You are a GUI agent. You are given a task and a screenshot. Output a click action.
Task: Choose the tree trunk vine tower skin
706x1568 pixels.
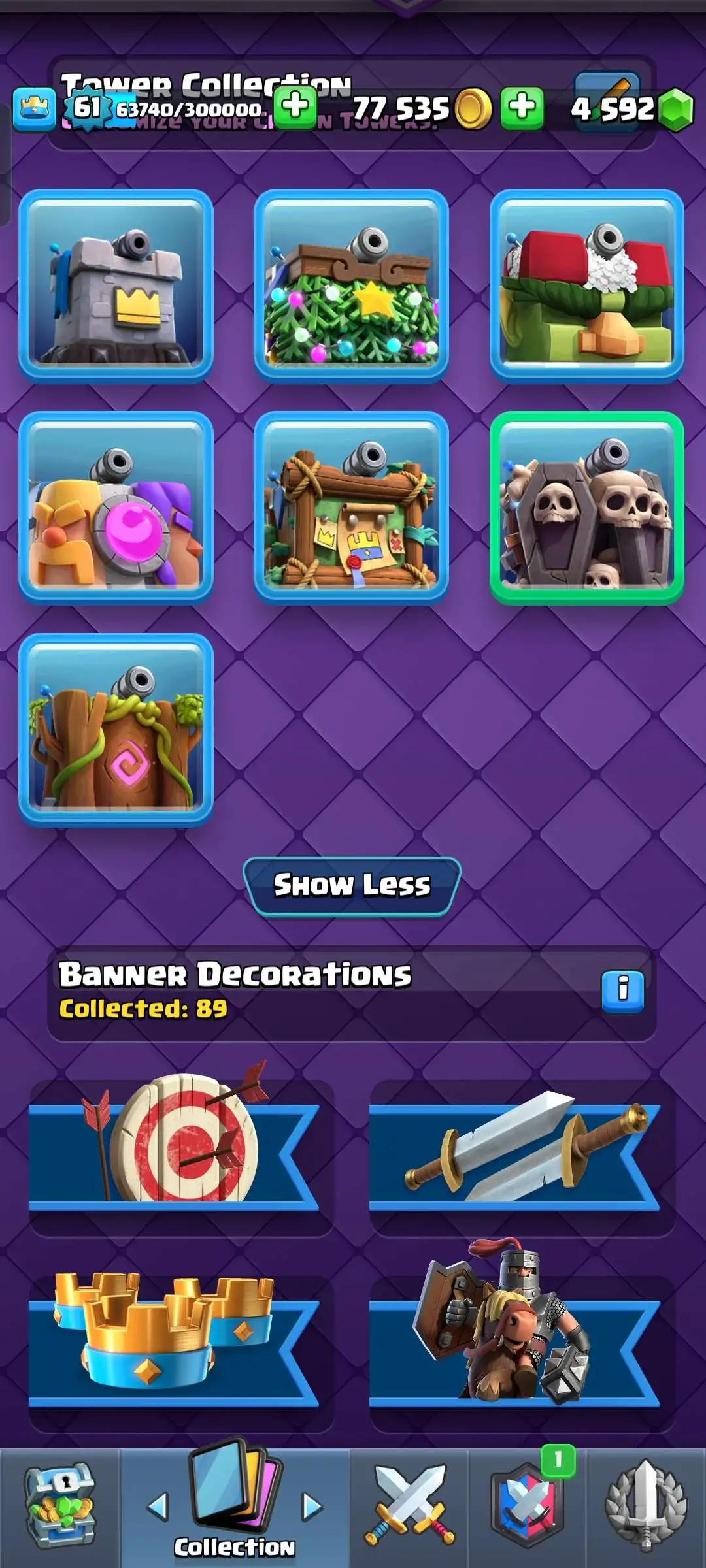116,730
